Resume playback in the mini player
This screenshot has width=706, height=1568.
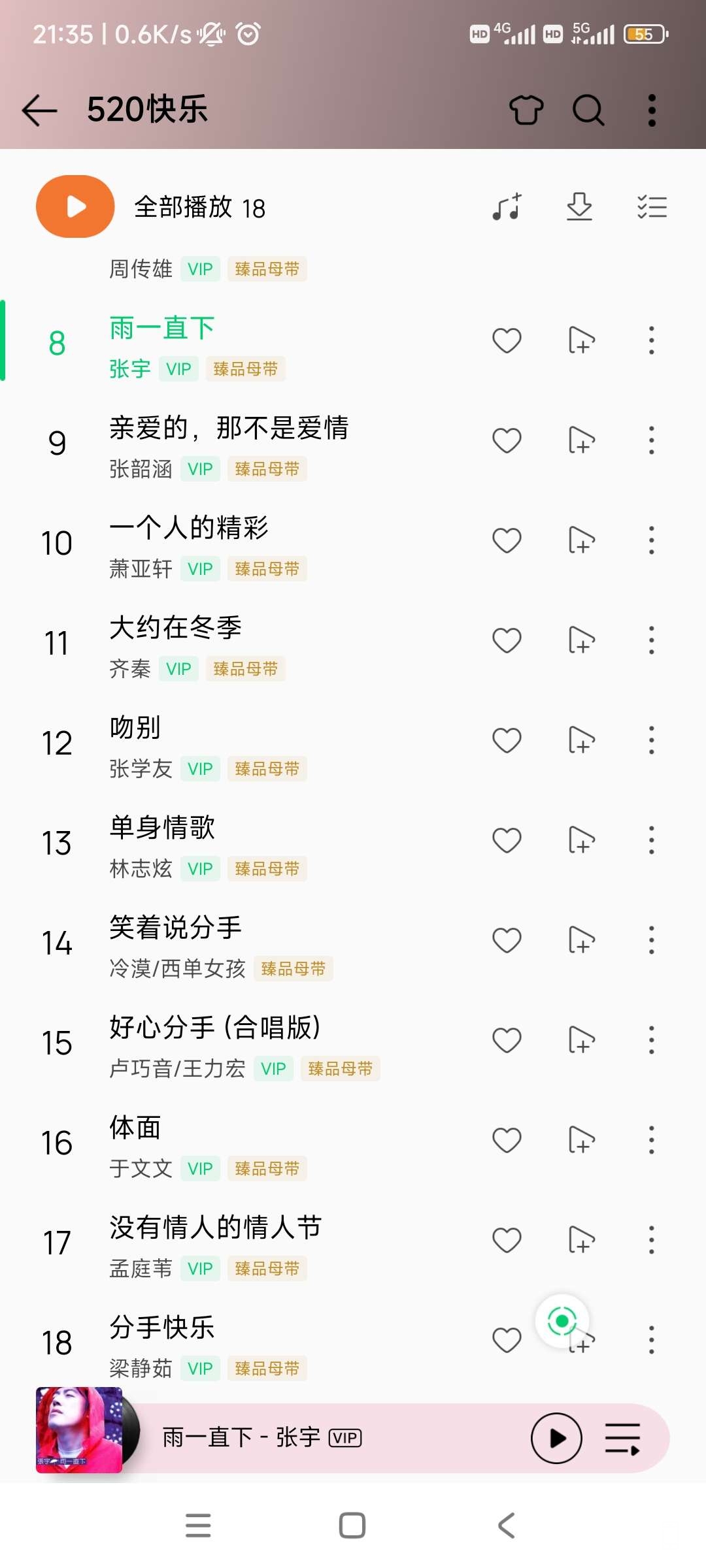tap(556, 1438)
